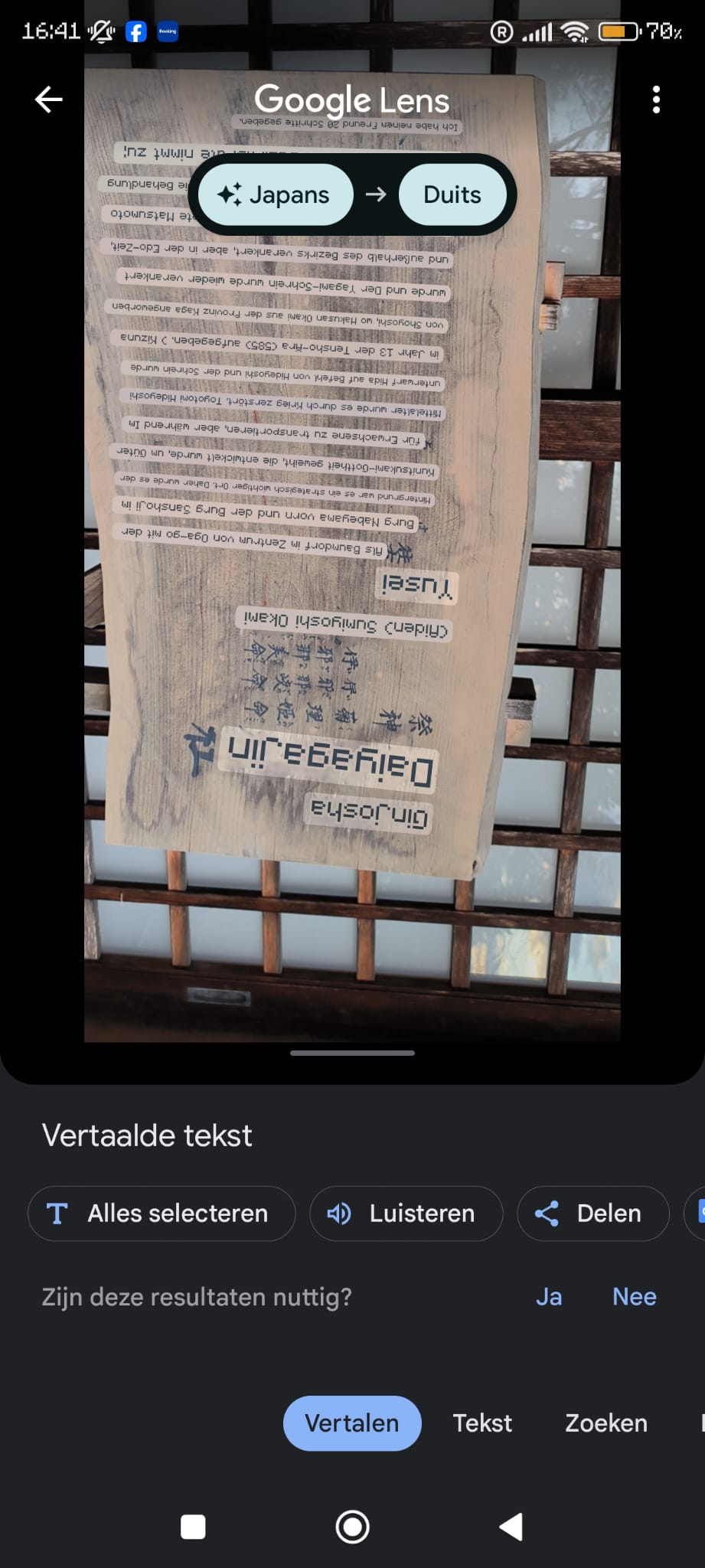Tap the bottom sheet drag handle
This screenshot has height=1568, width=705.
(352, 1053)
